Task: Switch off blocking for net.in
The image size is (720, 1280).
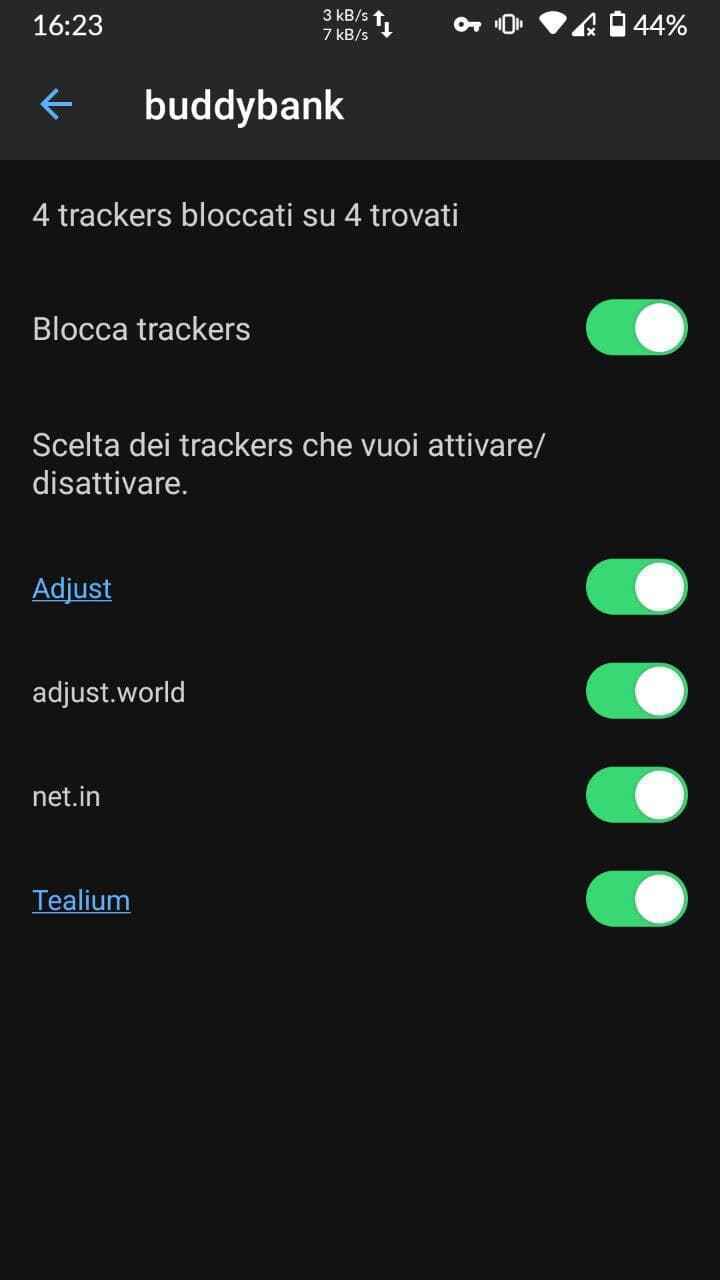Action: point(636,796)
